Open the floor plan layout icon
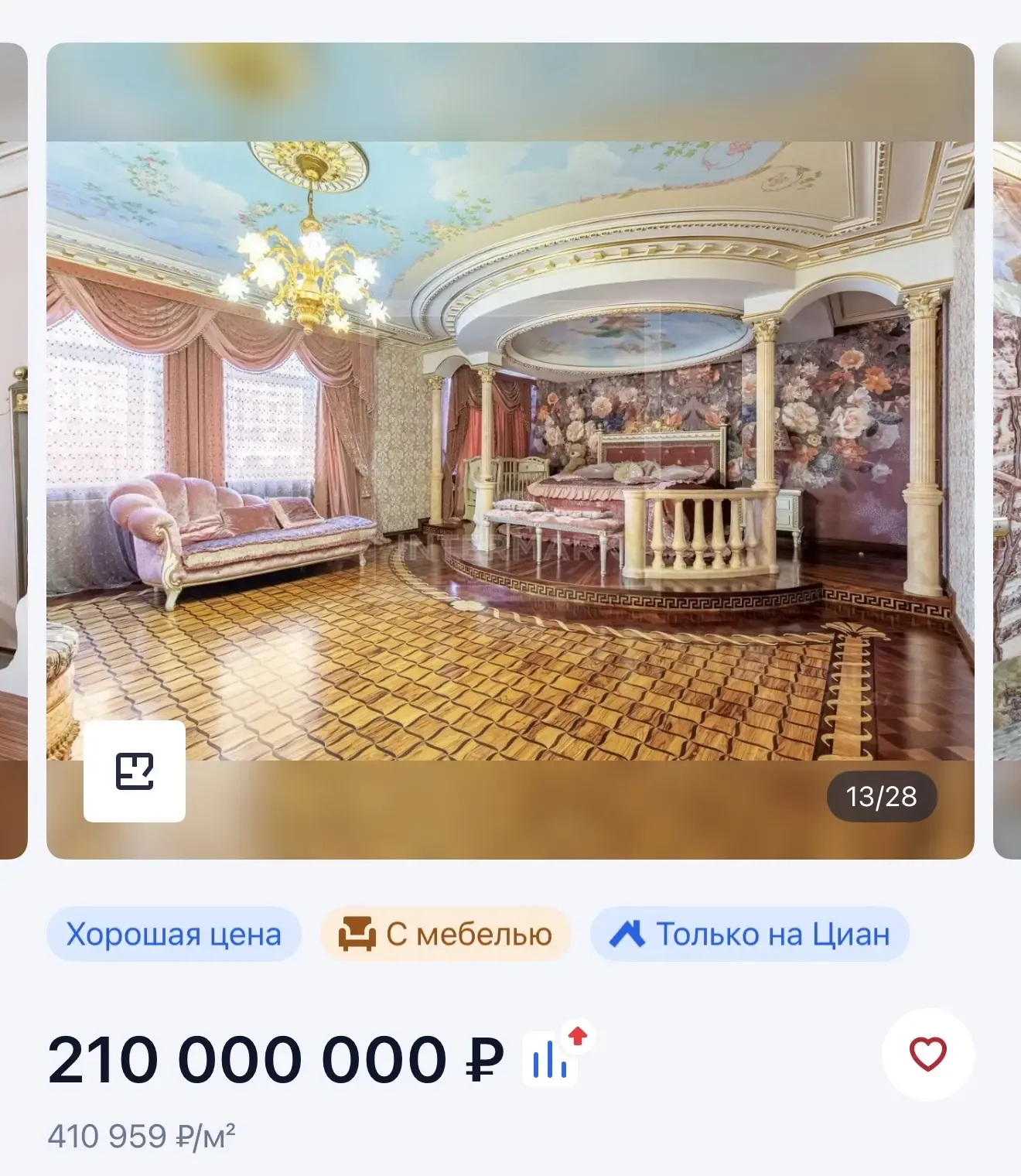This screenshot has width=1021, height=1176. (135, 771)
